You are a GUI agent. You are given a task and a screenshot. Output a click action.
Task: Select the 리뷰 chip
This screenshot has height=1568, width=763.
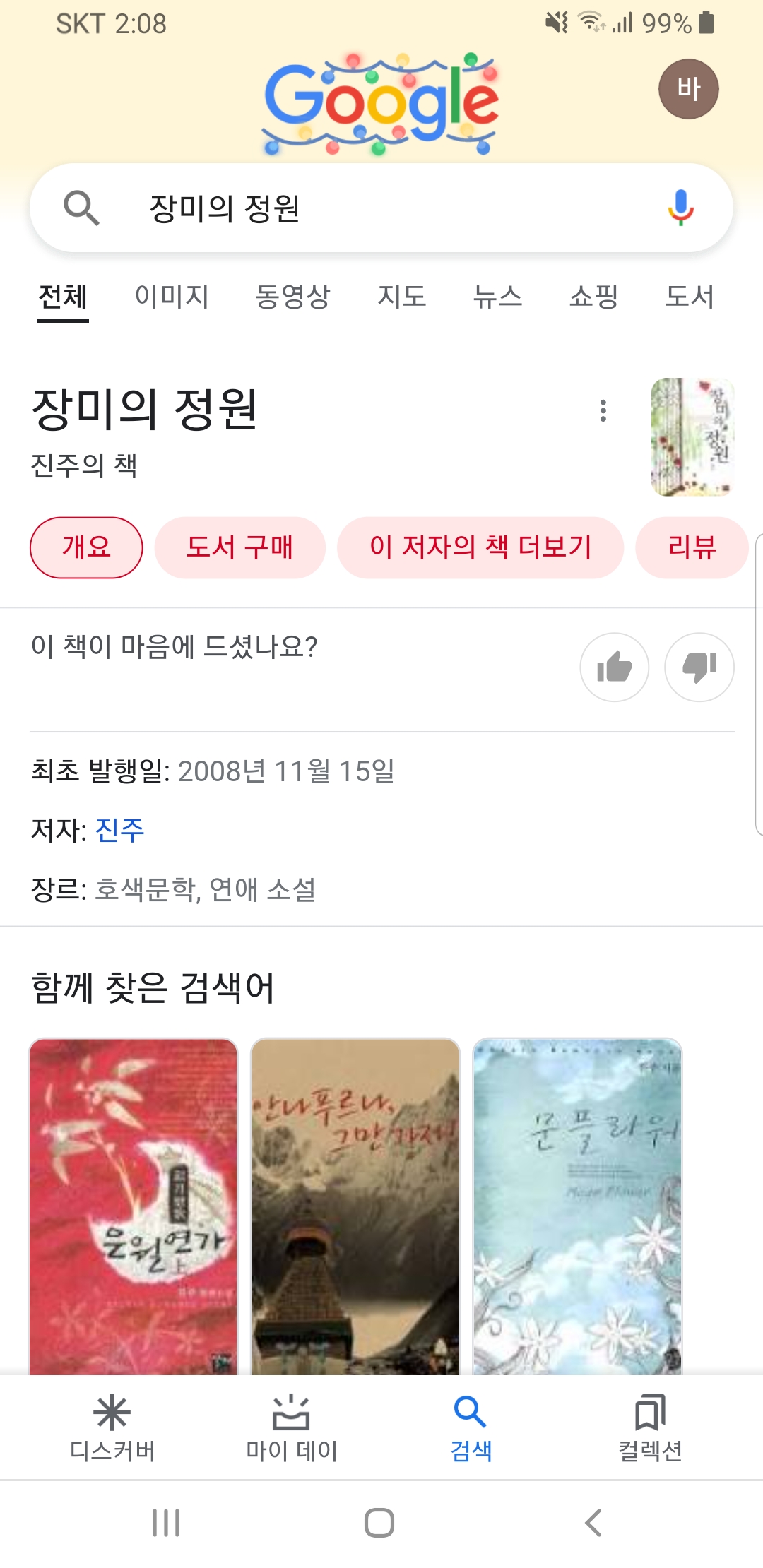[691, 547]
